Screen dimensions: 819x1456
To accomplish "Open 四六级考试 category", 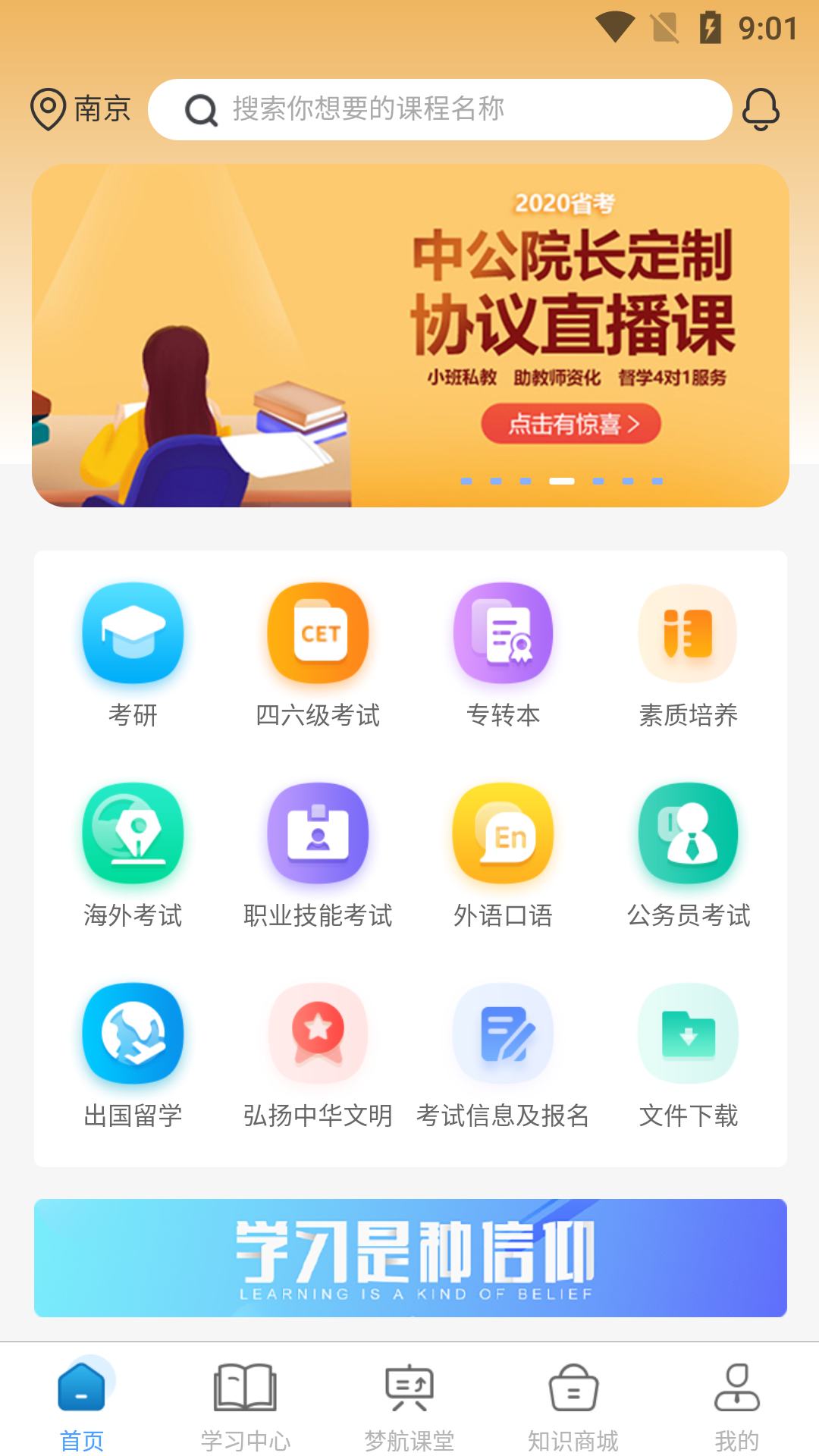I will pos(318,654).
